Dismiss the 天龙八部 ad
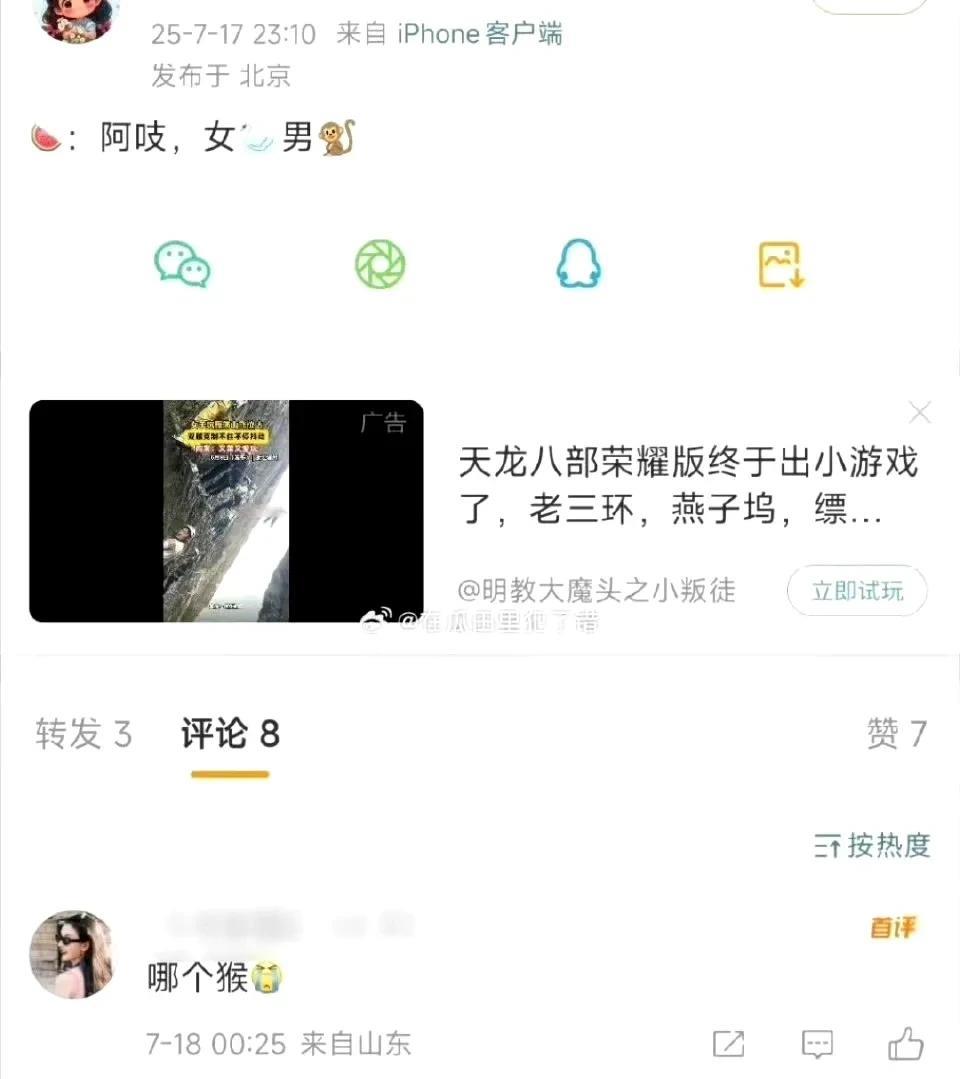This screenshot has height=1079, width=960. 919,412
